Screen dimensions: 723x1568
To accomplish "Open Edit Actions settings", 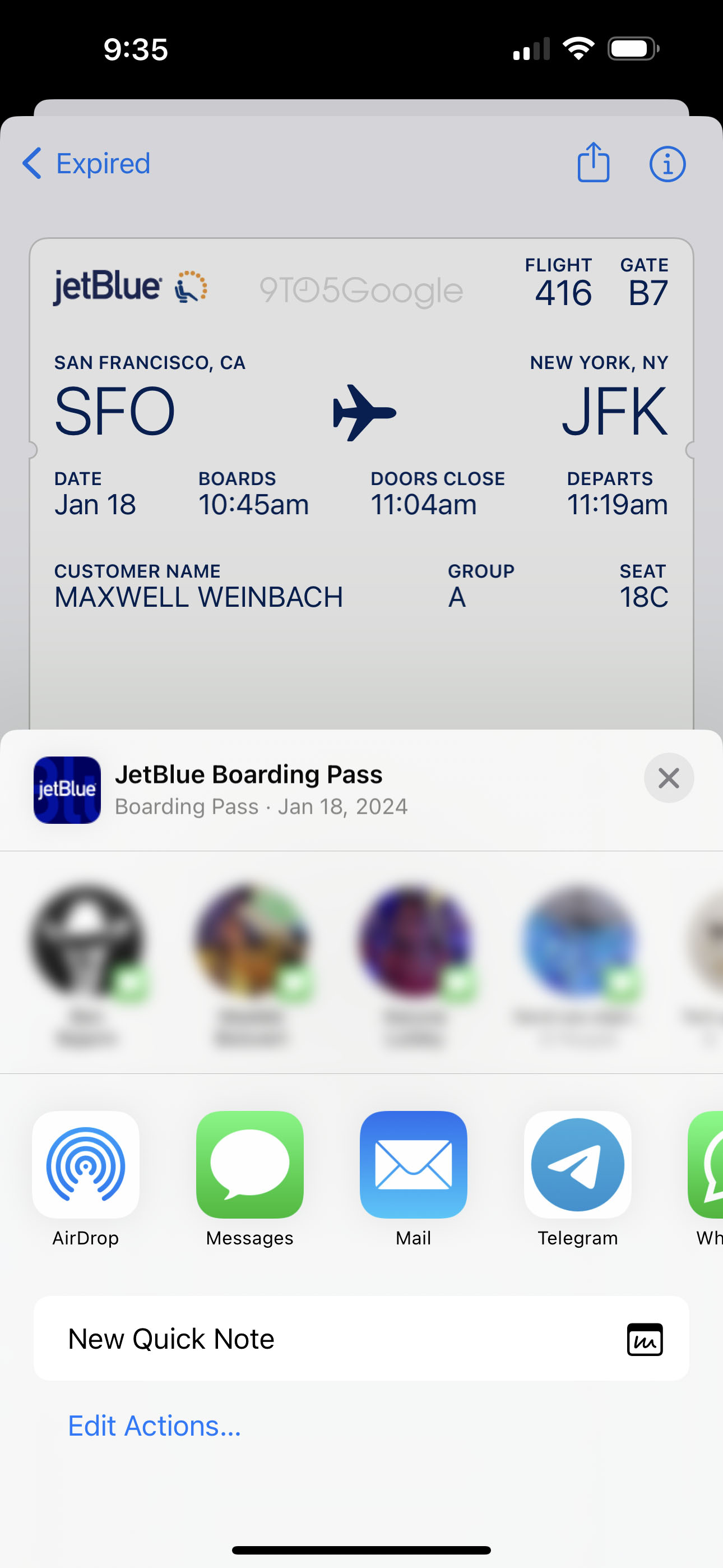I will pos(154,1426).
